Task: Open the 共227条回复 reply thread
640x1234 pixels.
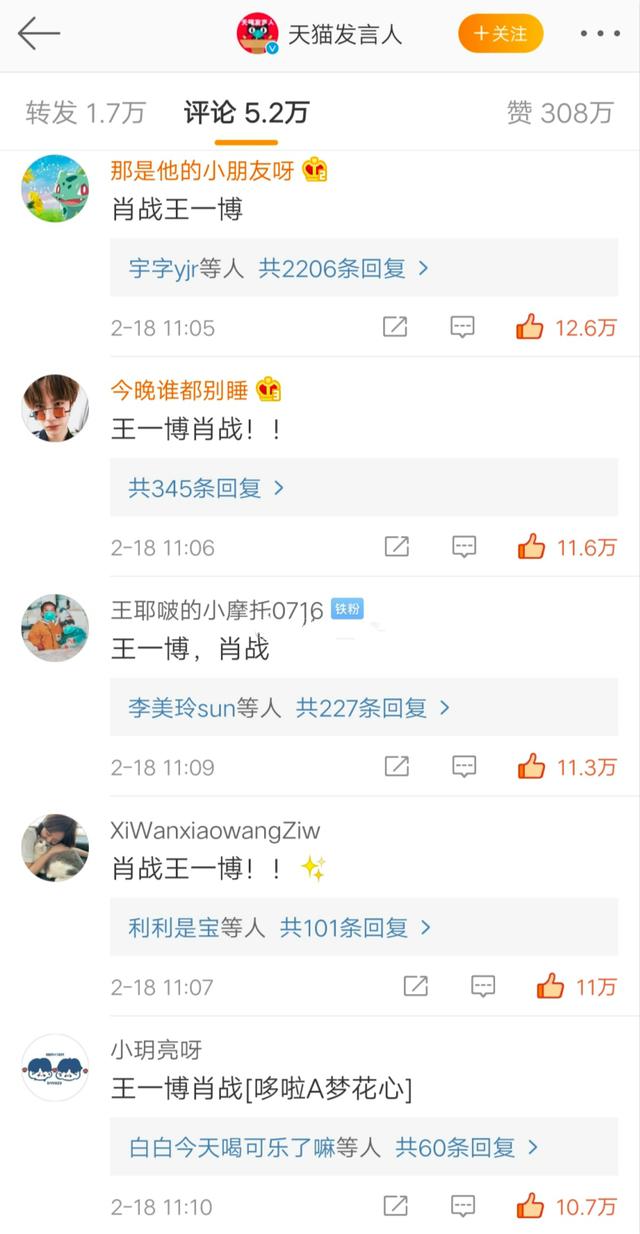Action: pyautogui.click(x=372, y=708)
